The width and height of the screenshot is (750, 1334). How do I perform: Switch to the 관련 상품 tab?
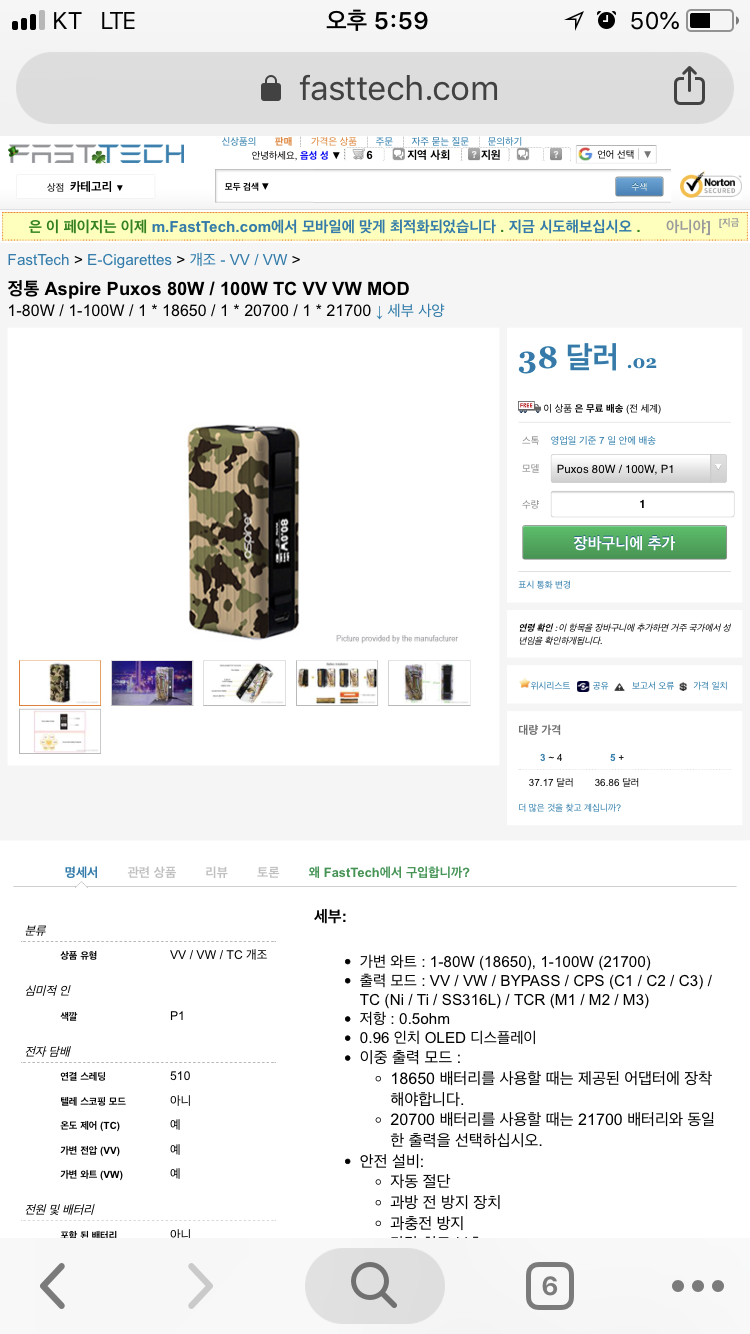click(152, 872)
